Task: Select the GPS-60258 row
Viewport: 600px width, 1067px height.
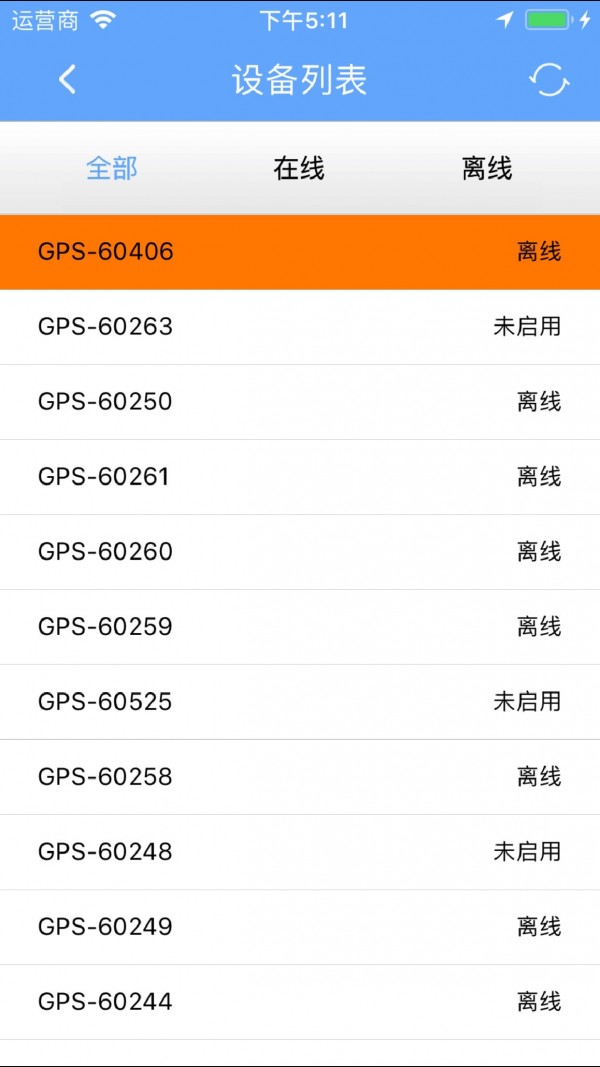Action: (300, 777)
